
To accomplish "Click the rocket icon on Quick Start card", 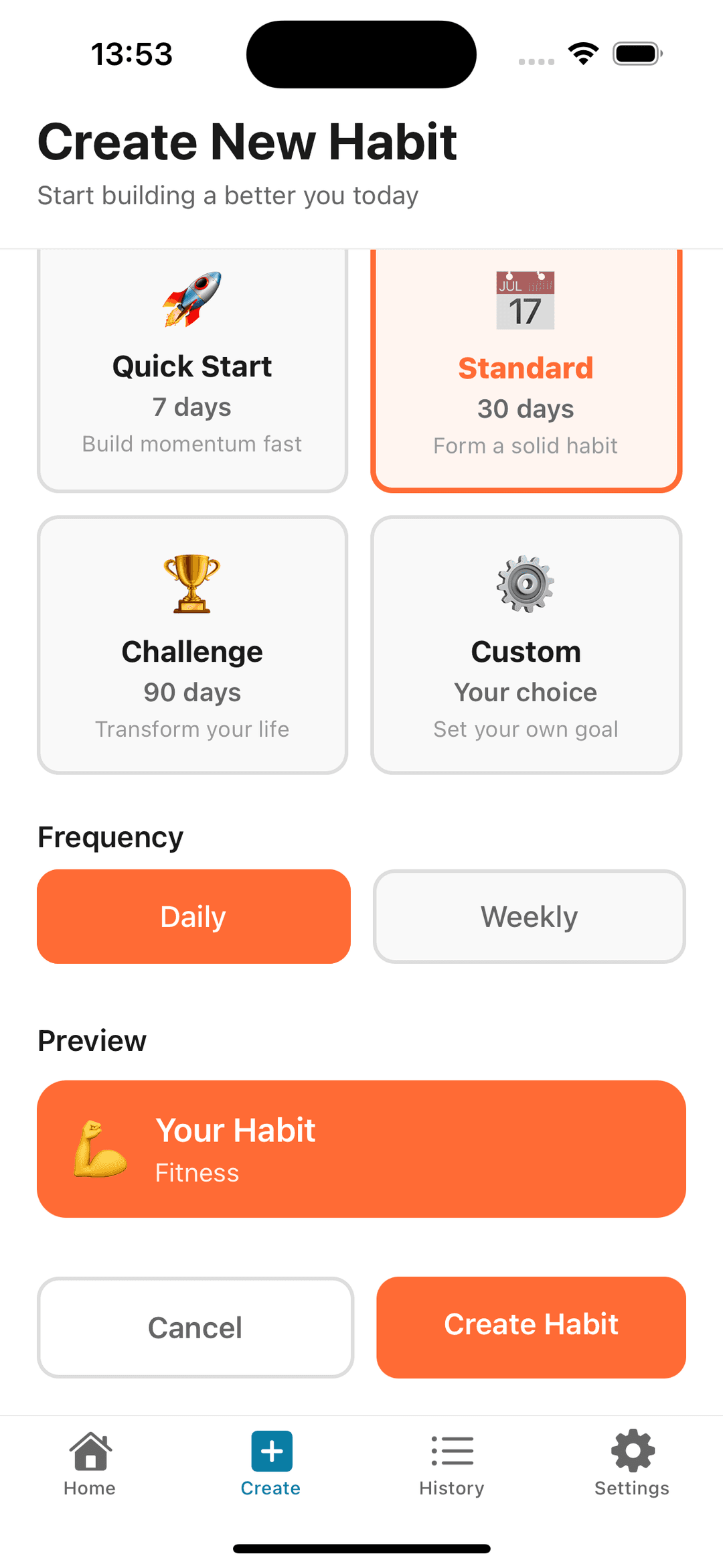I will 192,301.
